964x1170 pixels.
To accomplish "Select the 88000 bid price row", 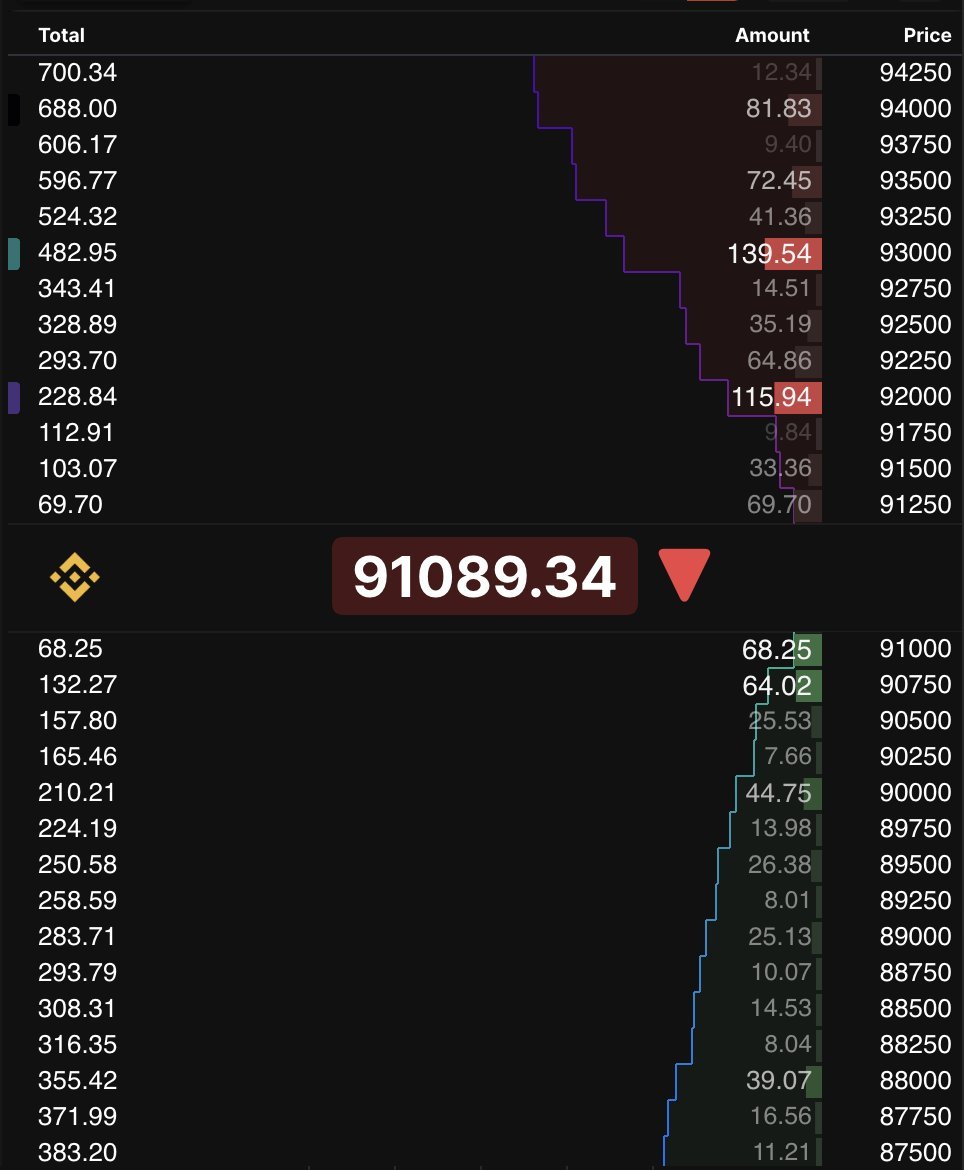I will coord(484,1080).
